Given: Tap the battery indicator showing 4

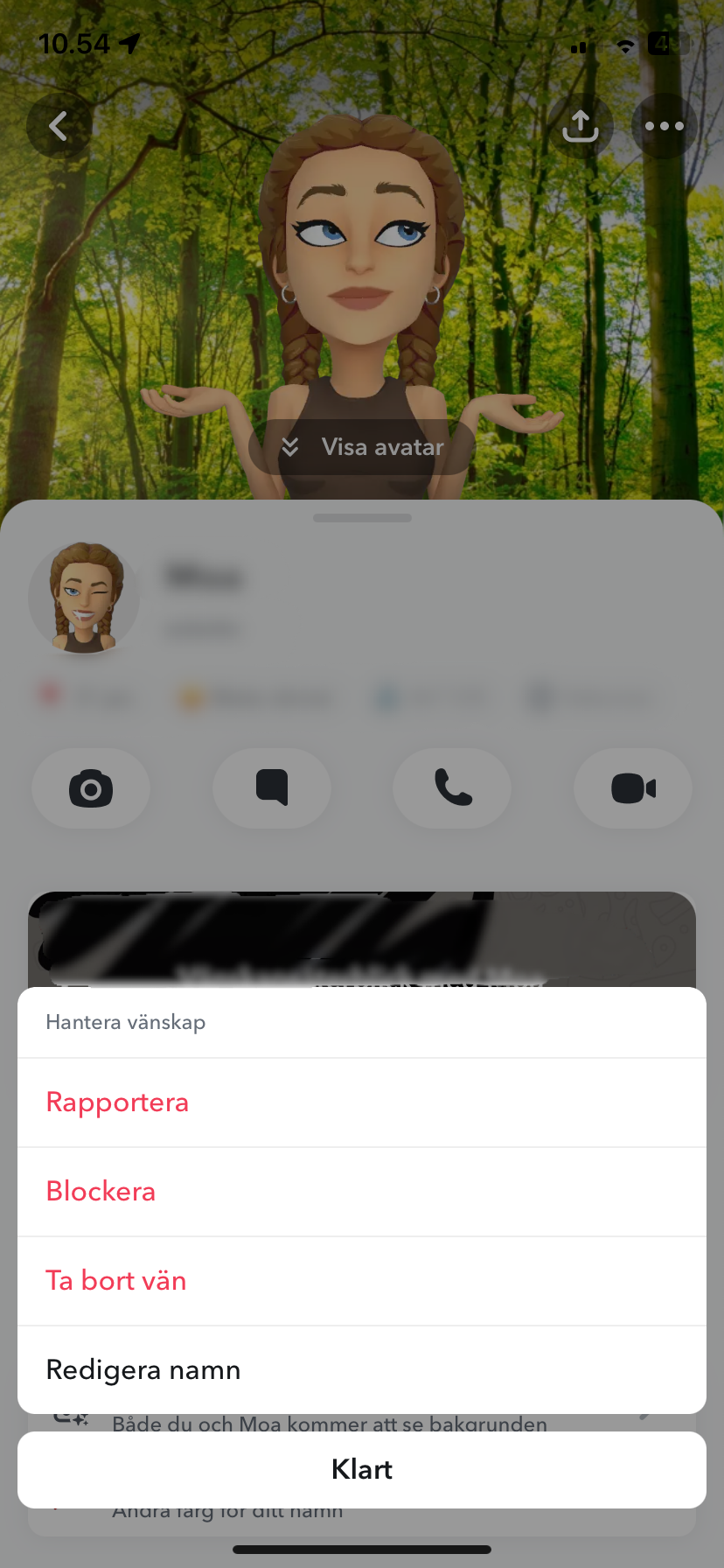Looking at the screenshot, I should 662,45.
